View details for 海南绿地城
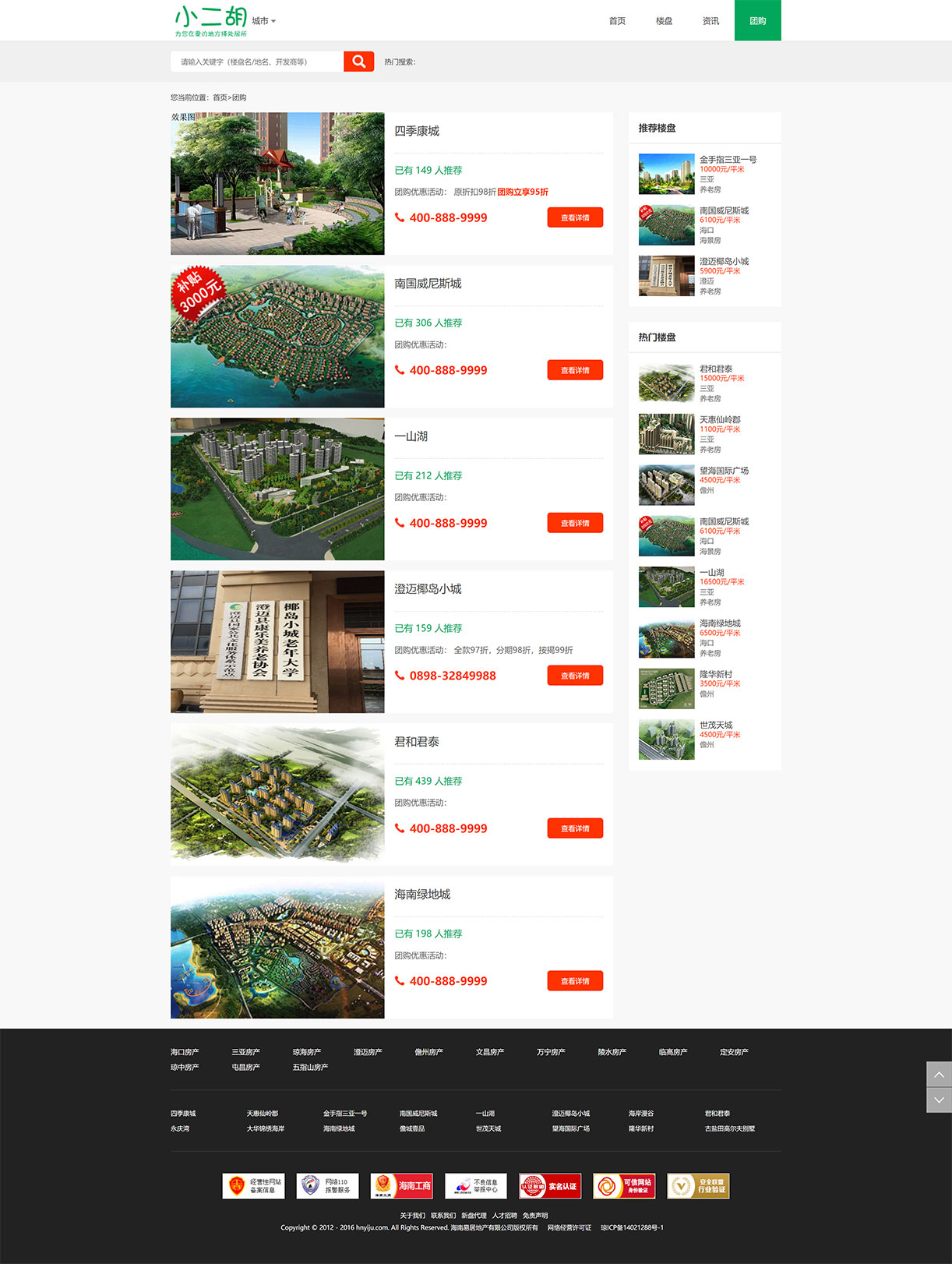 pos(575,981)
